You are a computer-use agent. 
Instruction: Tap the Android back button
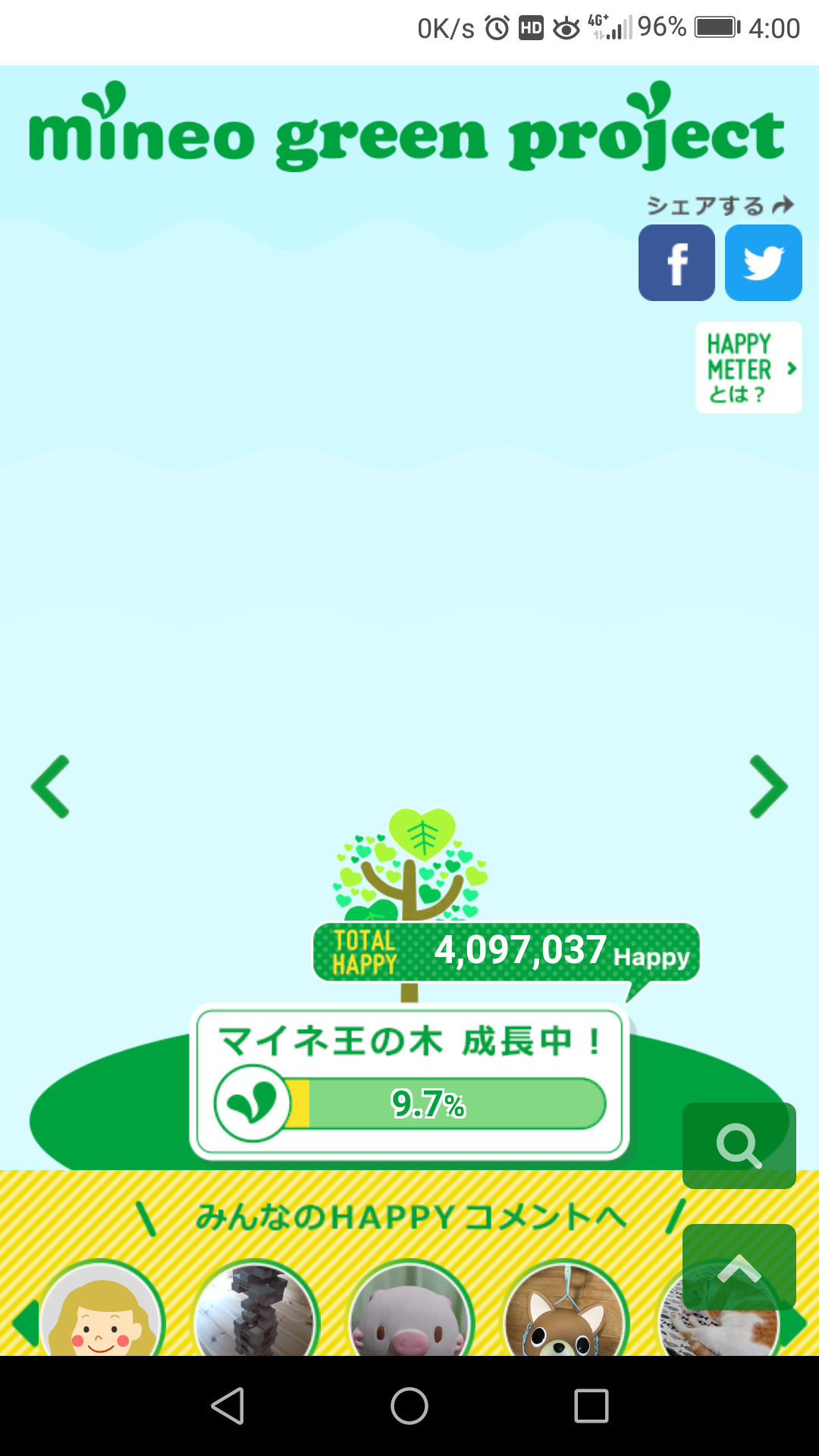click(x=227, y=1406)
